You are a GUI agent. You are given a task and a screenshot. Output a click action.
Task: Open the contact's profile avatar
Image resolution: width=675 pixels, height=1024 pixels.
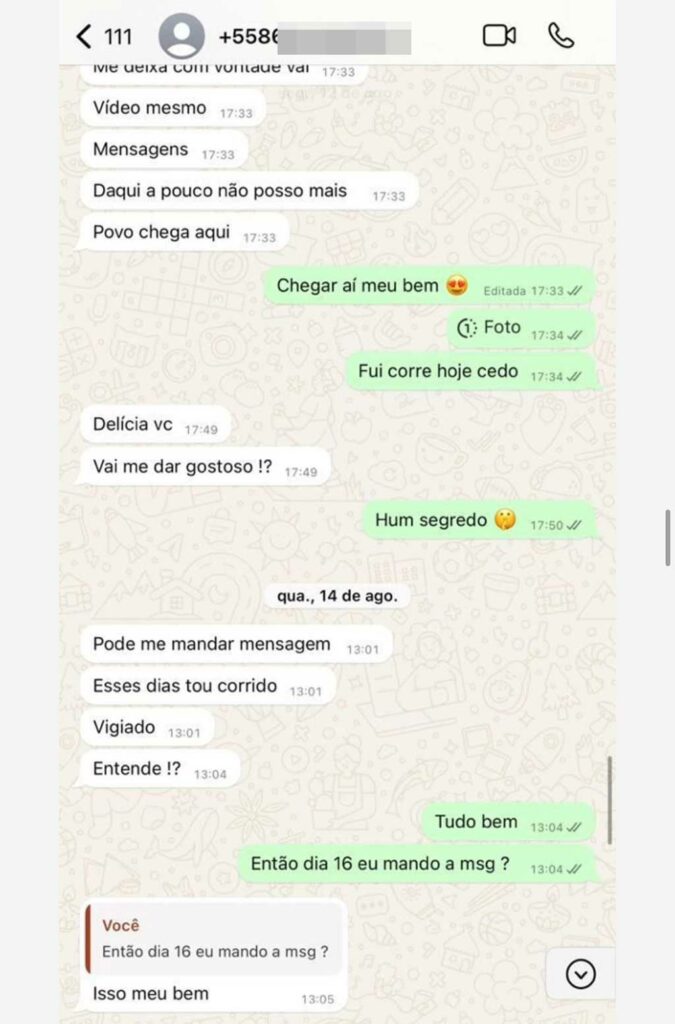click(x=181, y=37)
